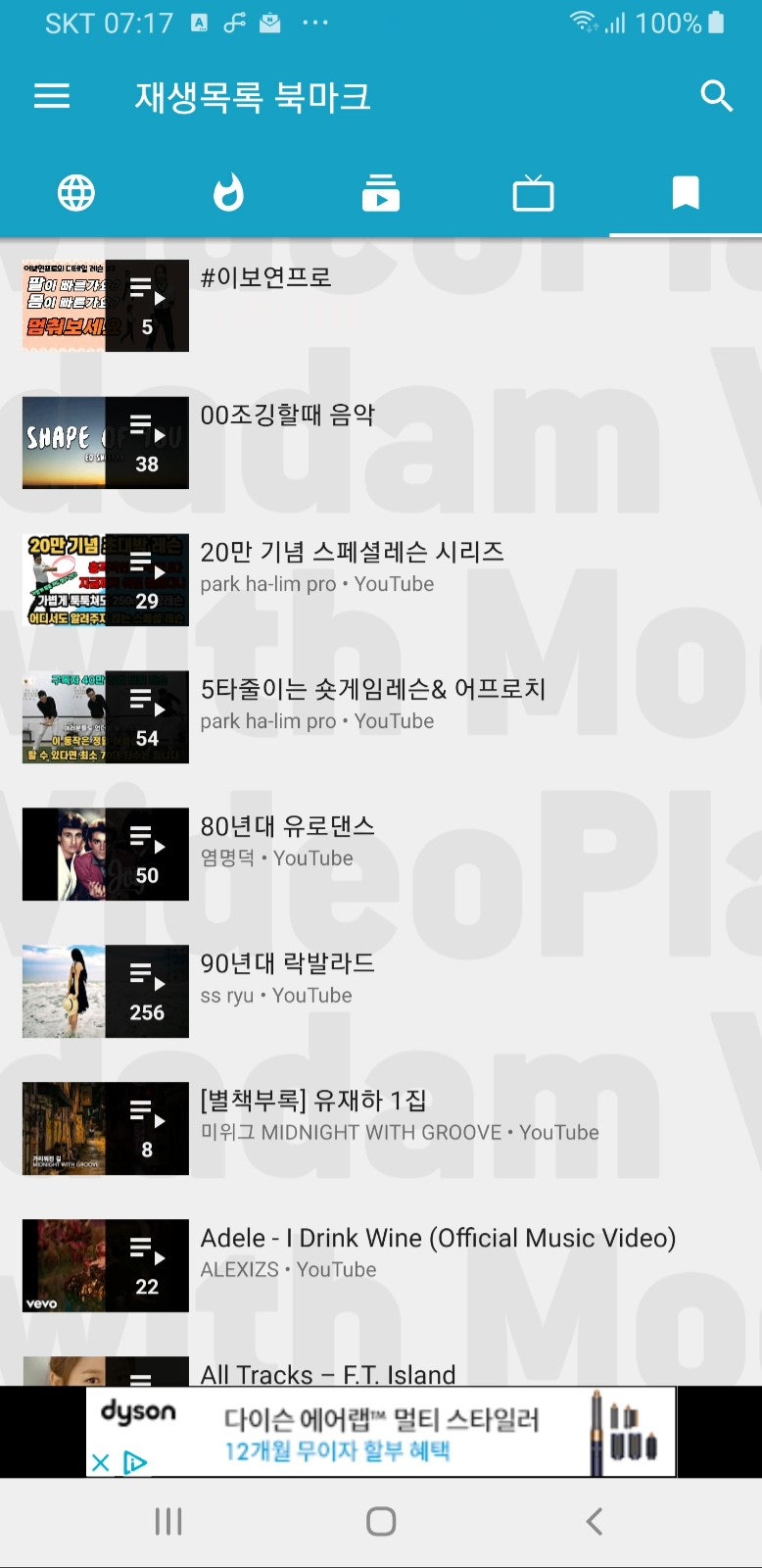Viewport: 762px width, 1568px height.
Task: Close the Dyson advertisement
Action: pos(102,1462)
